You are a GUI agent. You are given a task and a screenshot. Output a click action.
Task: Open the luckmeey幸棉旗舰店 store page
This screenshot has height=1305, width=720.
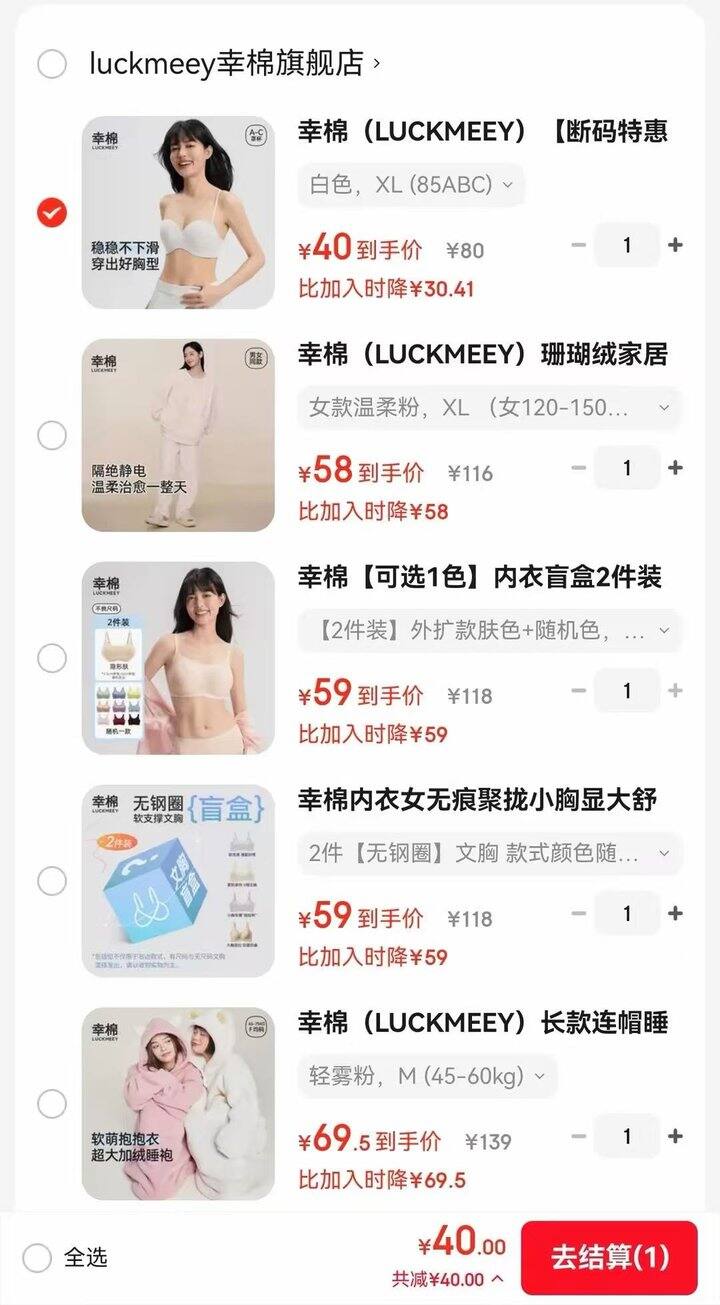coord(235,64)
